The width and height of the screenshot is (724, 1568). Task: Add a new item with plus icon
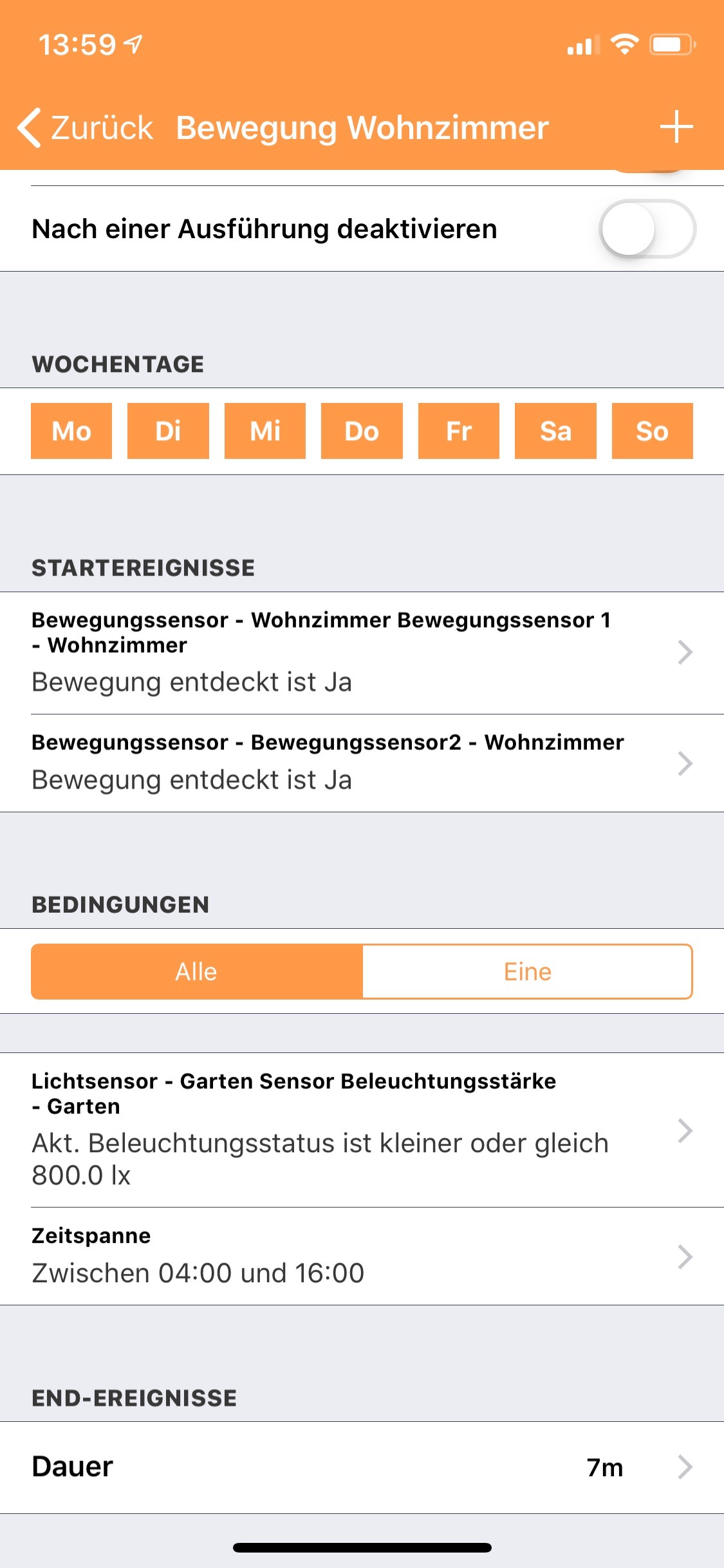point(676,127)
